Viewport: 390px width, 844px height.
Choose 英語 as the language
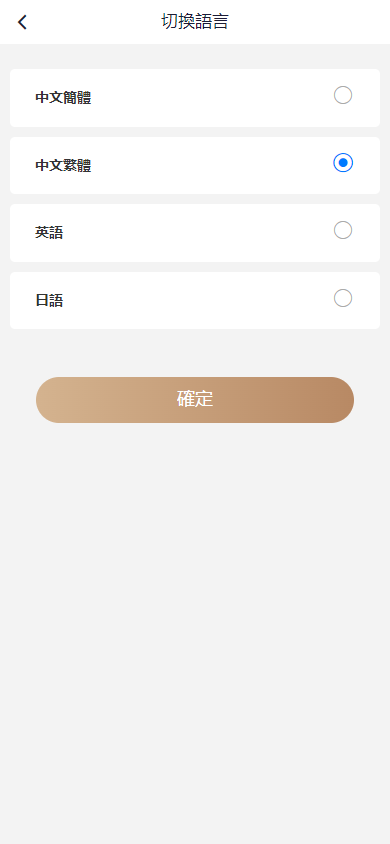point(195,233)
